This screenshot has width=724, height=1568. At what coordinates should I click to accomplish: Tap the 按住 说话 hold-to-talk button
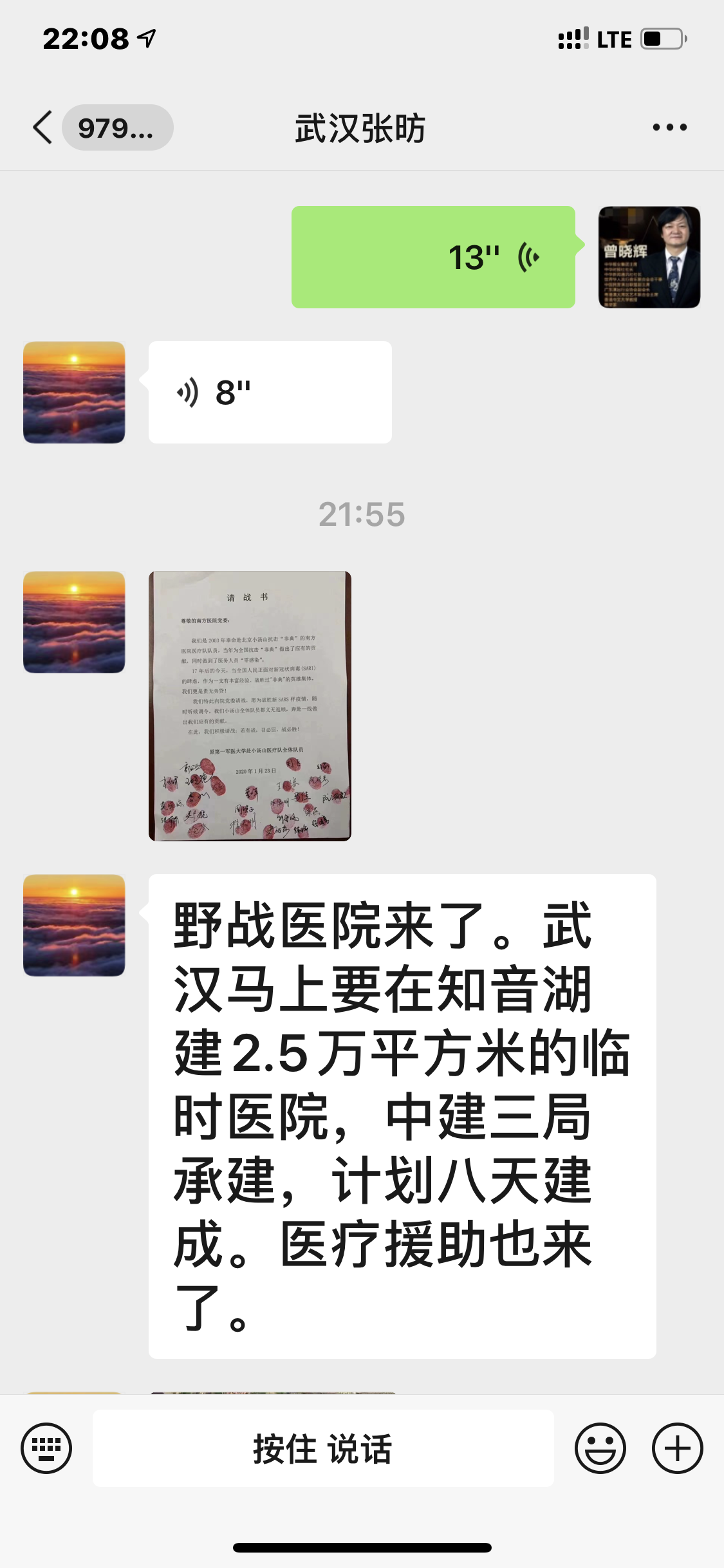click(x=323, y=1448)
